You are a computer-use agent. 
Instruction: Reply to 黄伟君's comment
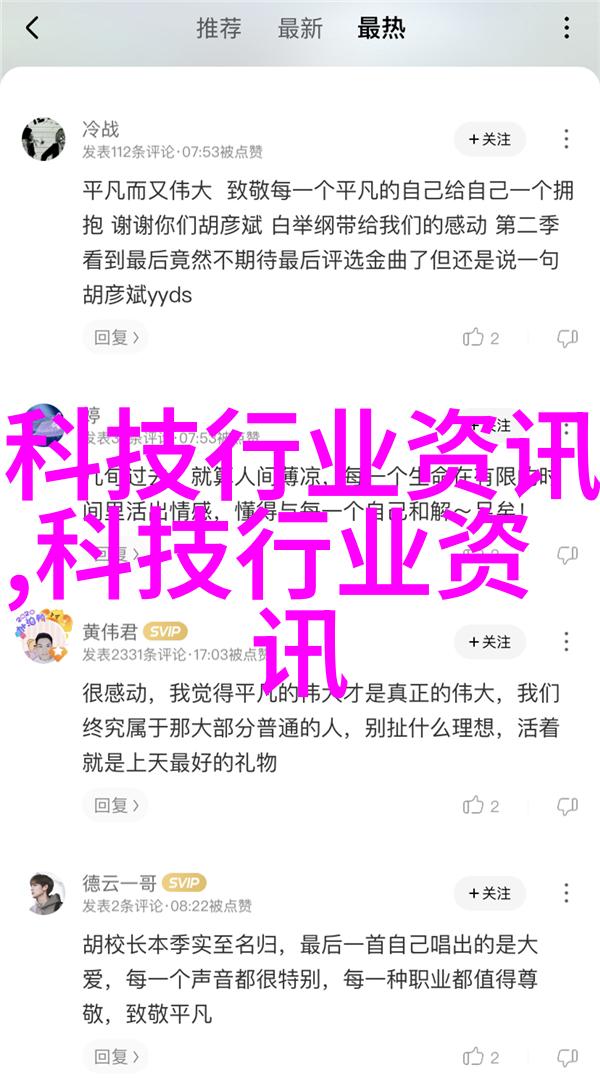pyautogui.click(x=111, y=805)
